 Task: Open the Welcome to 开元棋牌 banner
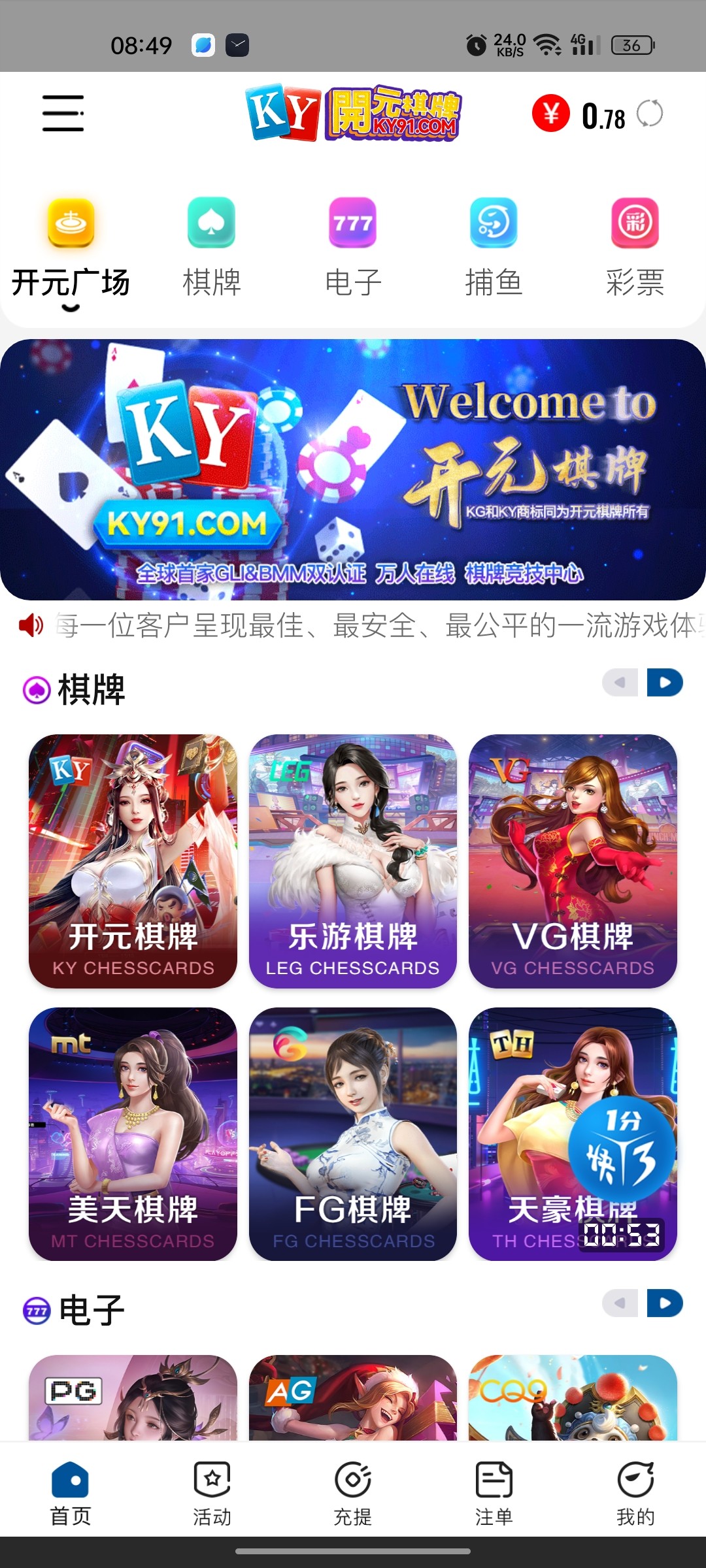(353, 469)
